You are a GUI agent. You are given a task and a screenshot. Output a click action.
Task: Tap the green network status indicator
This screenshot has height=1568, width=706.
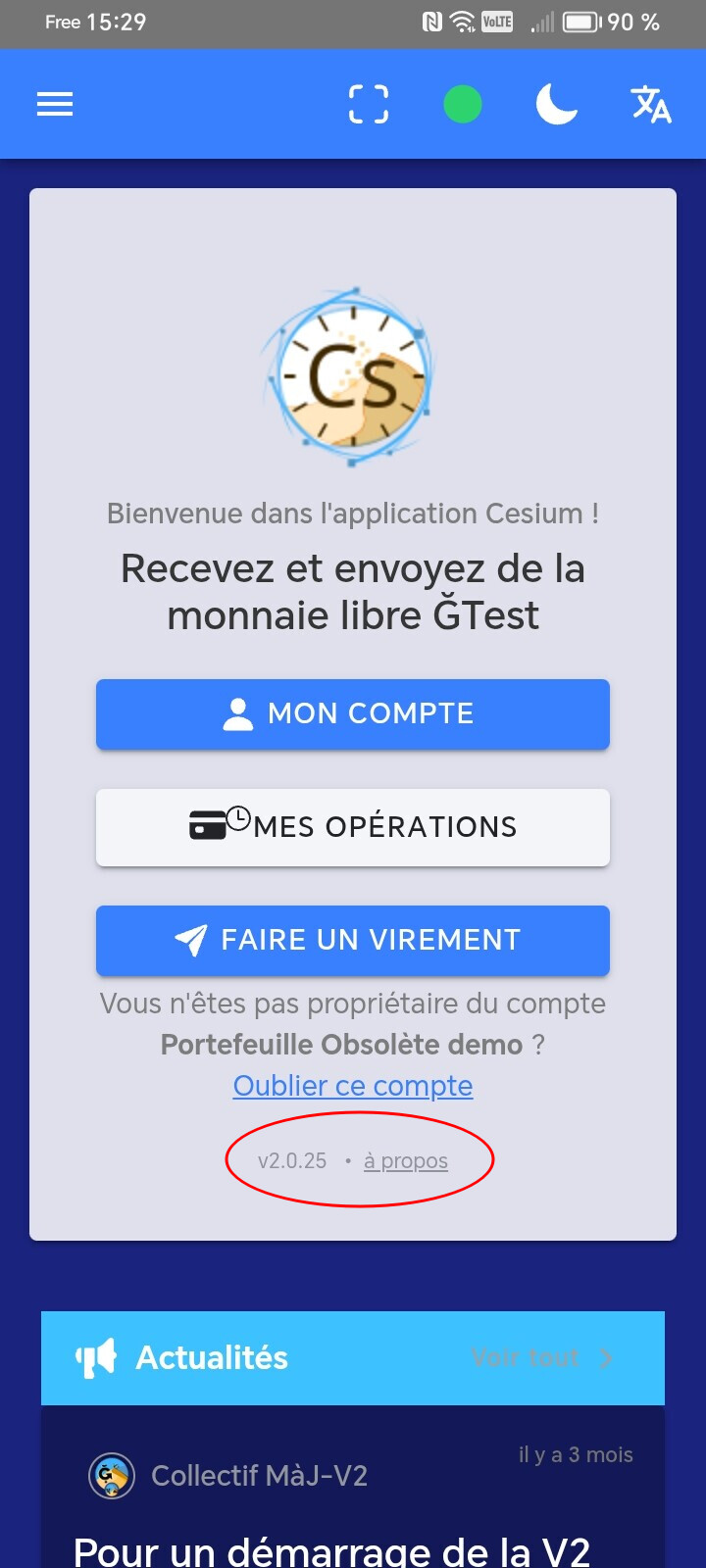(x=463, y=104)
